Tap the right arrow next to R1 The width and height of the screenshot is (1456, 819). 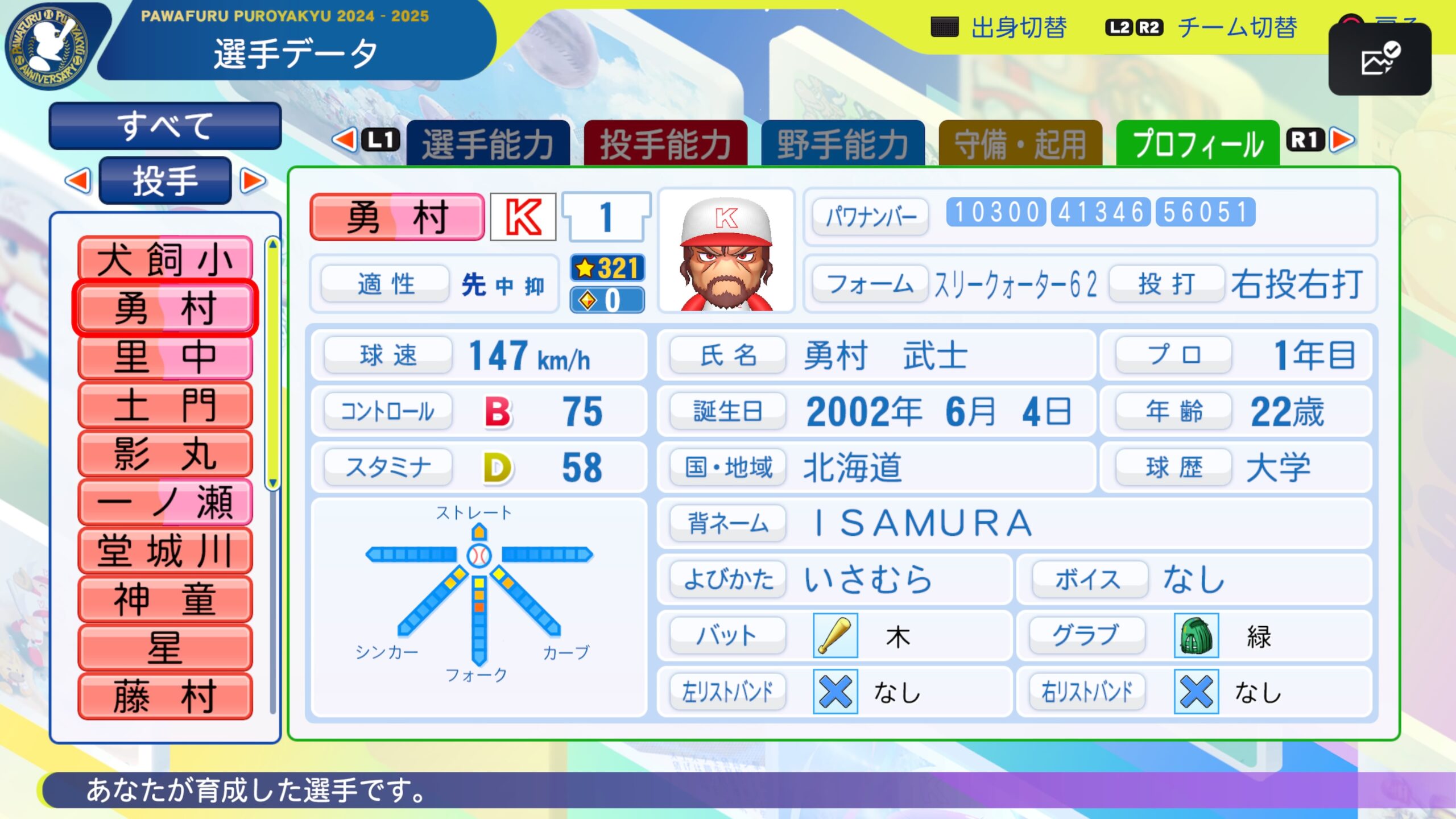(x=1343, y=140)
